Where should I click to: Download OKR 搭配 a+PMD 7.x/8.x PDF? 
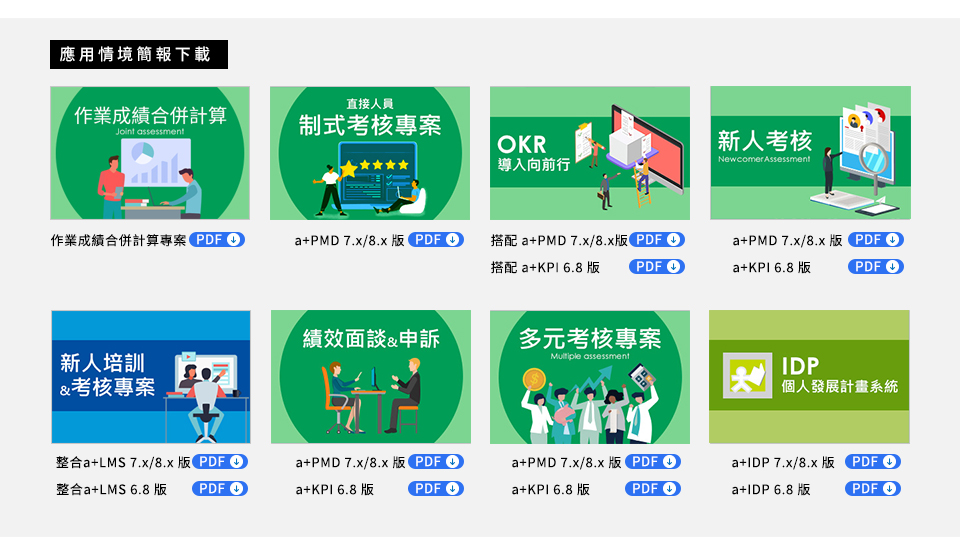(657, 240)
